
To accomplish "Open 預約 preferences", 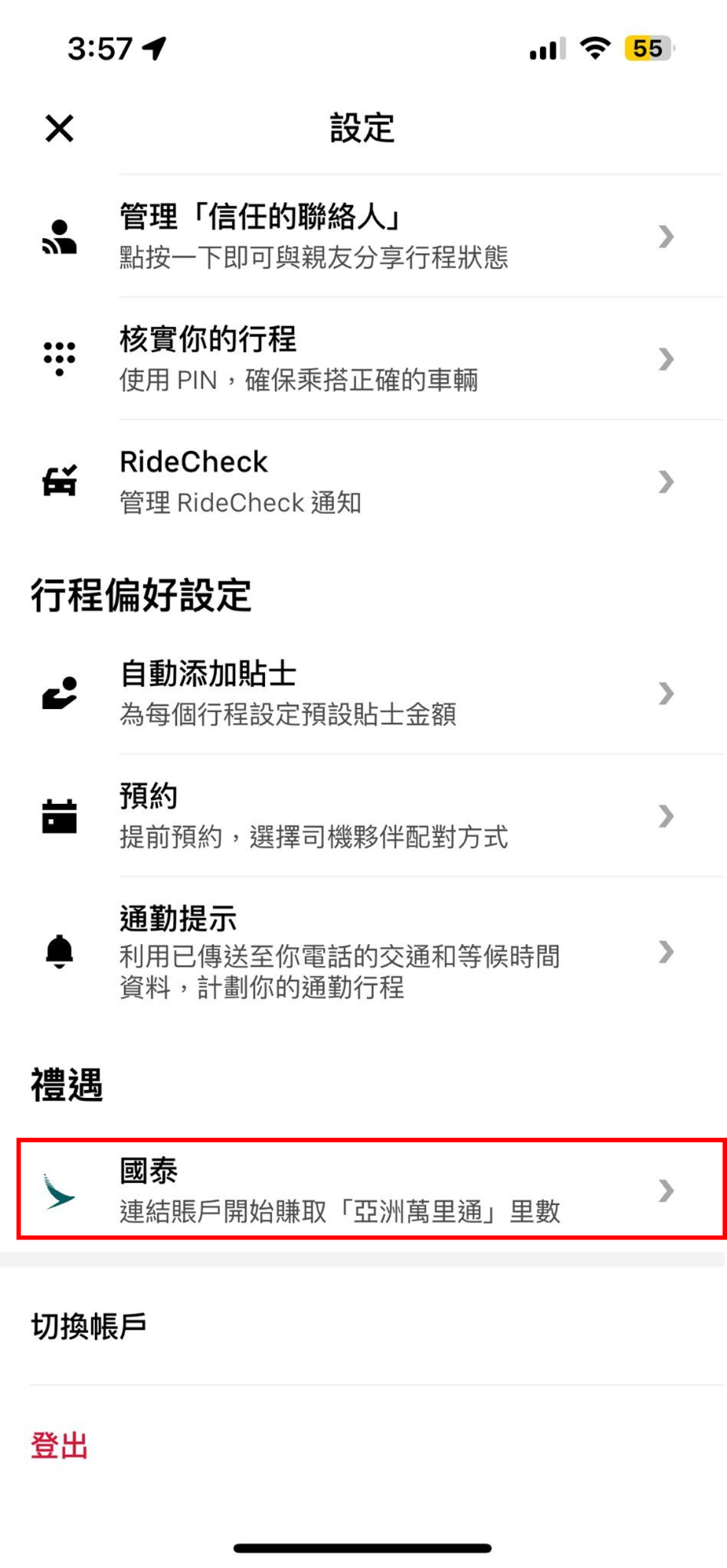I will pyautogui.click(x=360, y=815).
